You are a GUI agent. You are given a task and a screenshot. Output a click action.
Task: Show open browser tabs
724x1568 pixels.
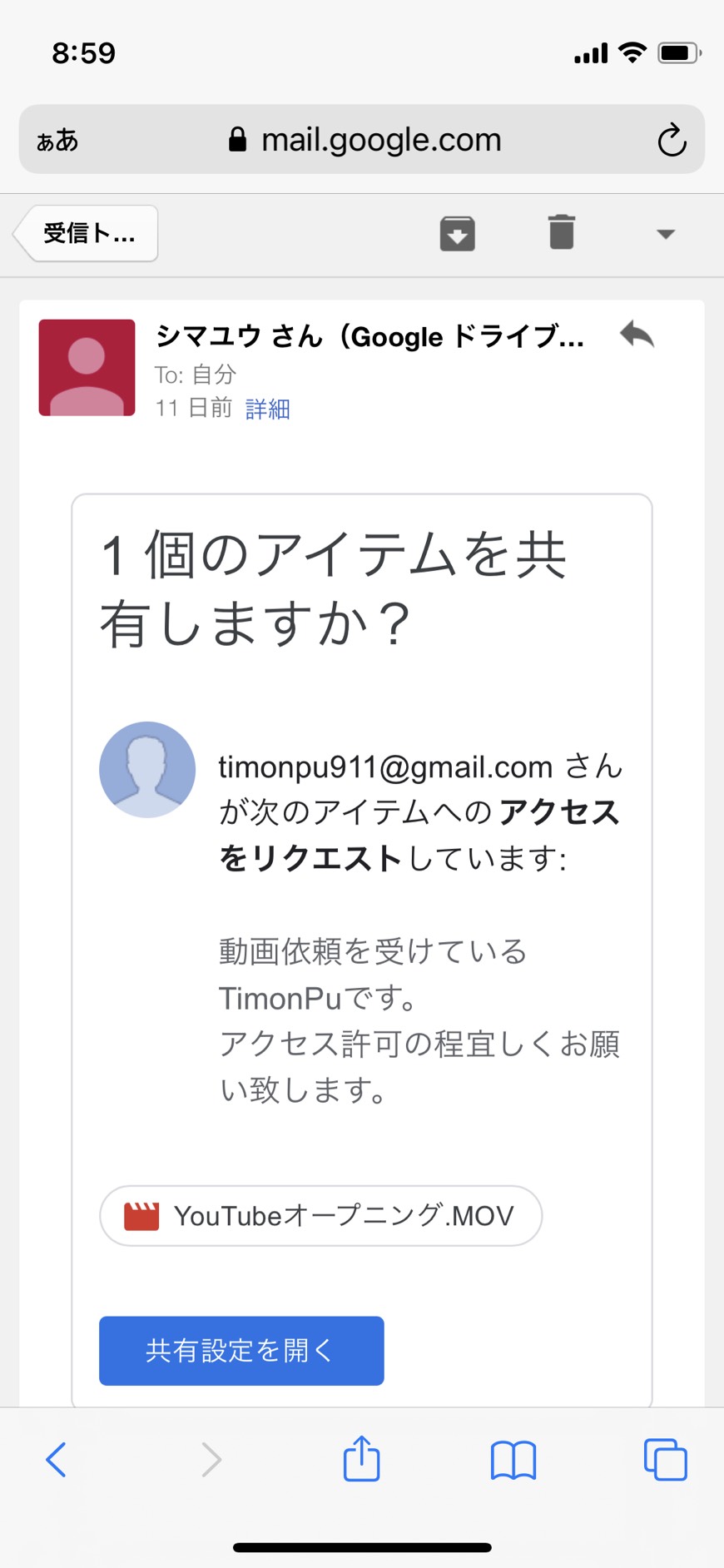(x=666, y=1460)
